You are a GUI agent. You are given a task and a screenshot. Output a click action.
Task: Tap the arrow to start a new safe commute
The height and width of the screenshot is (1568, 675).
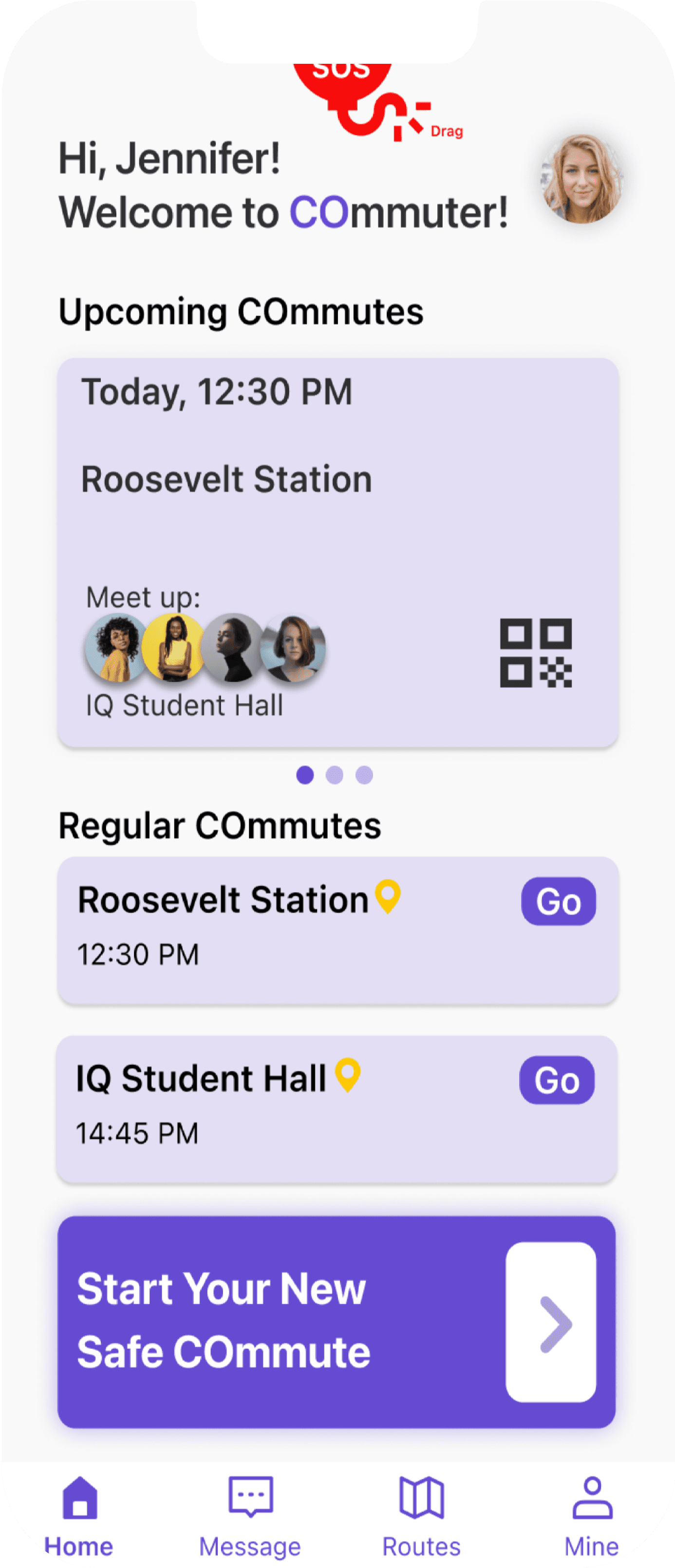pos(551,1322)
